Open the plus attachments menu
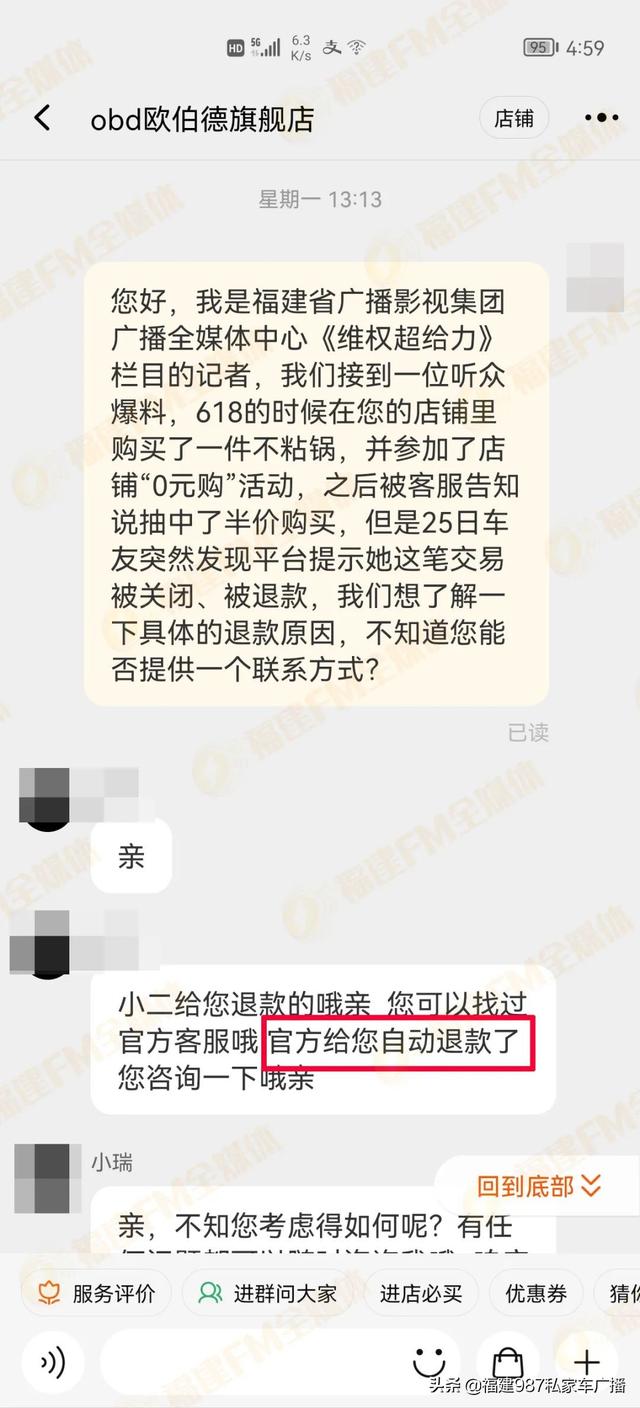Image resolution: width=640 pixels, height=1408 pixels. point(587,1362)
